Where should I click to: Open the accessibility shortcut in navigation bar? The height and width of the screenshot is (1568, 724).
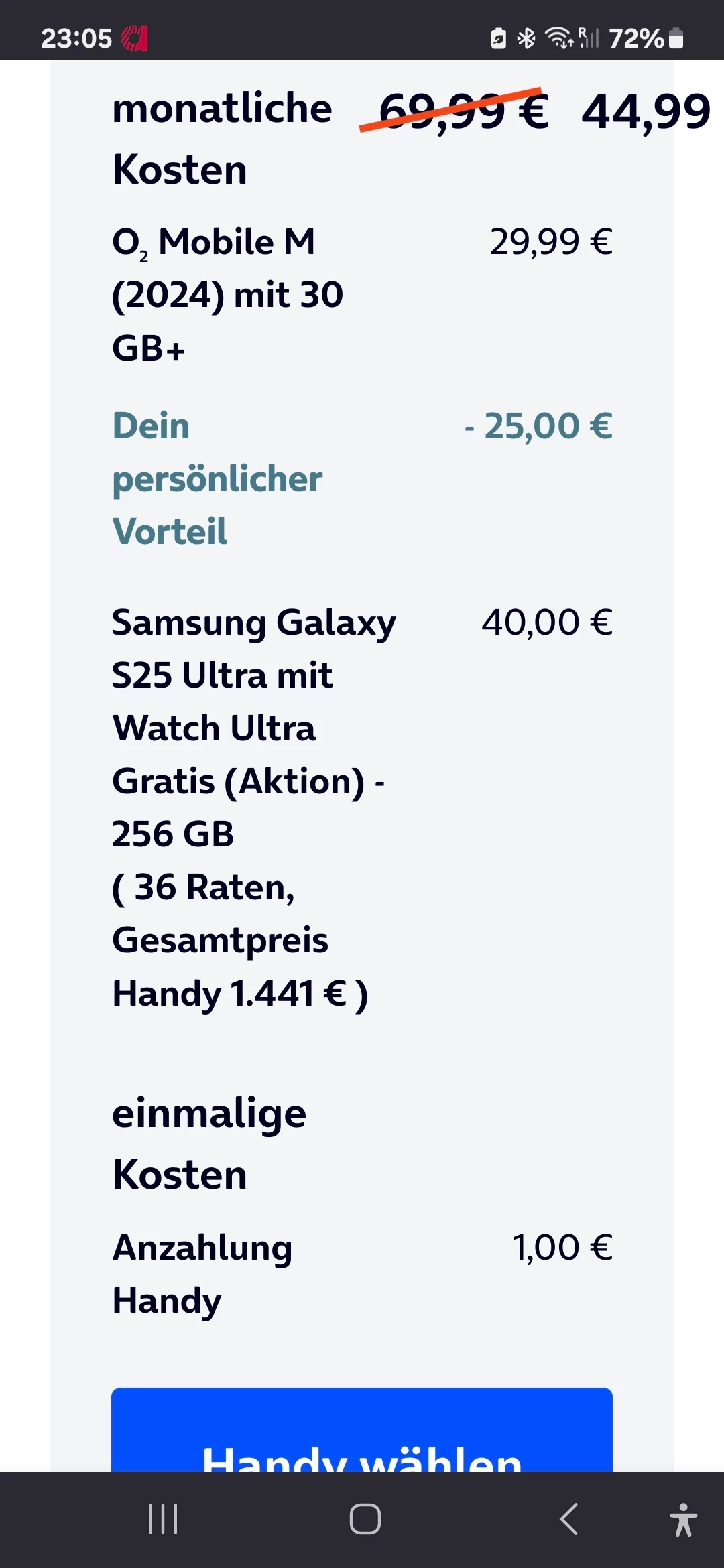[x=682, y=1519]
